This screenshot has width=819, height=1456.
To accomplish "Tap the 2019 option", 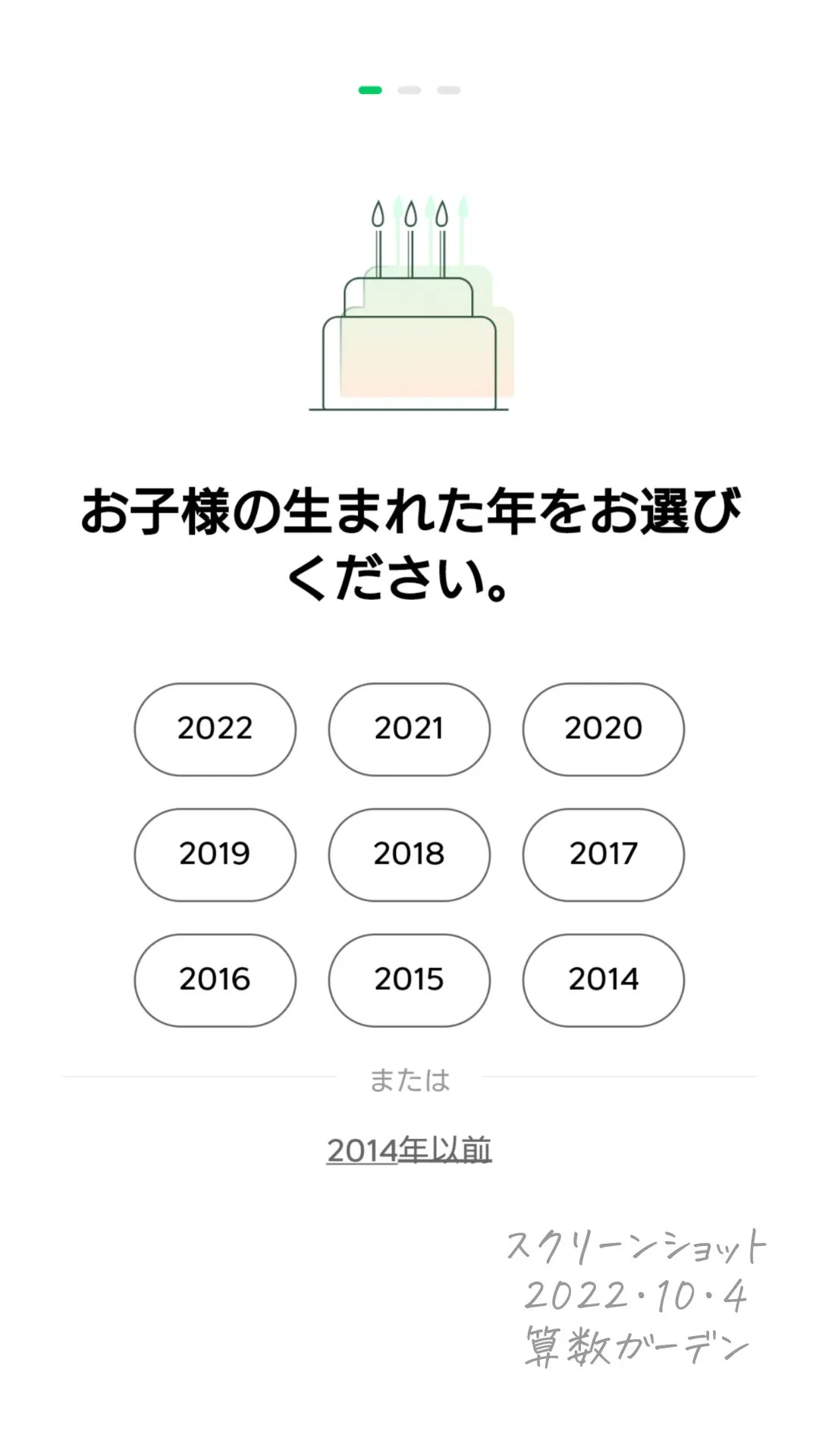I will coord(215,855).
